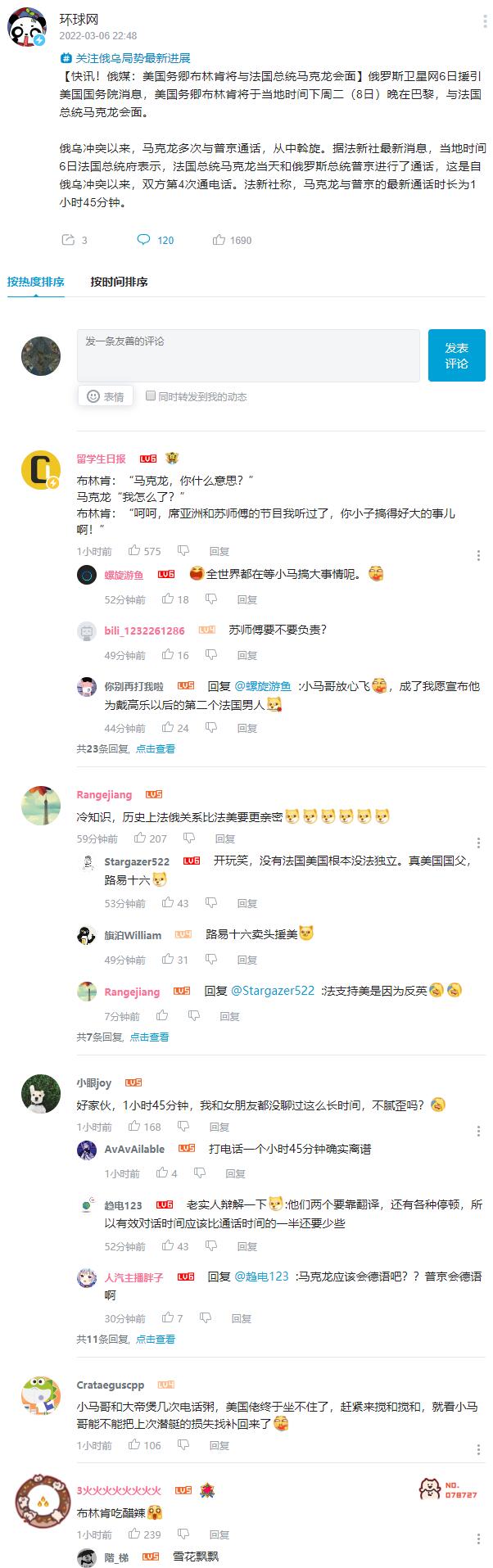Switch to 按时间排序 tab
Screen dimensions: 493x1568
pos(119,282)
